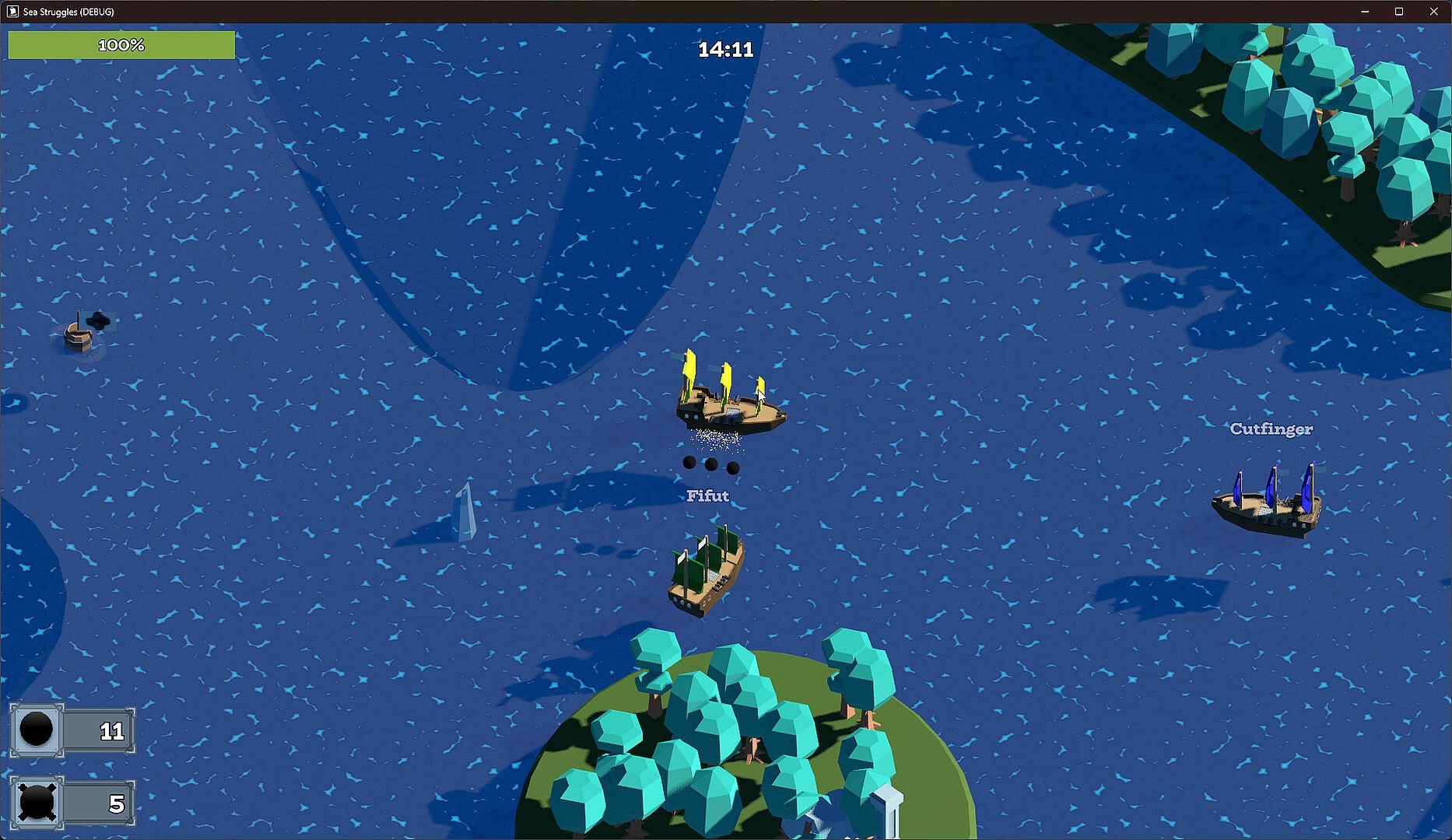Viewport: 1452px width, 840px height.
Task: Minimize the game window
Action: click(1365, 12)
